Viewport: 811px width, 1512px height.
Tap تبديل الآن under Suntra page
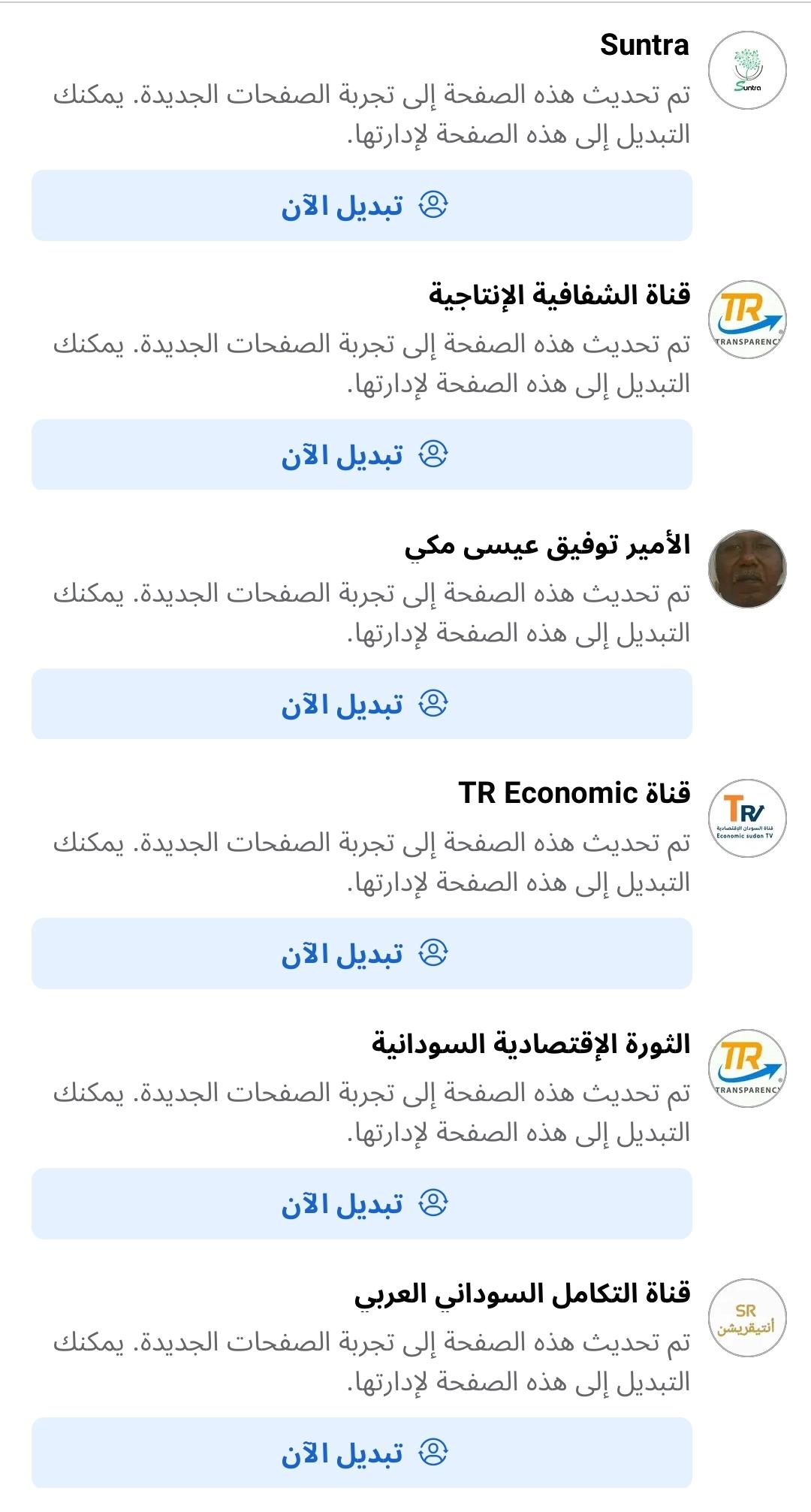[361, 205]
